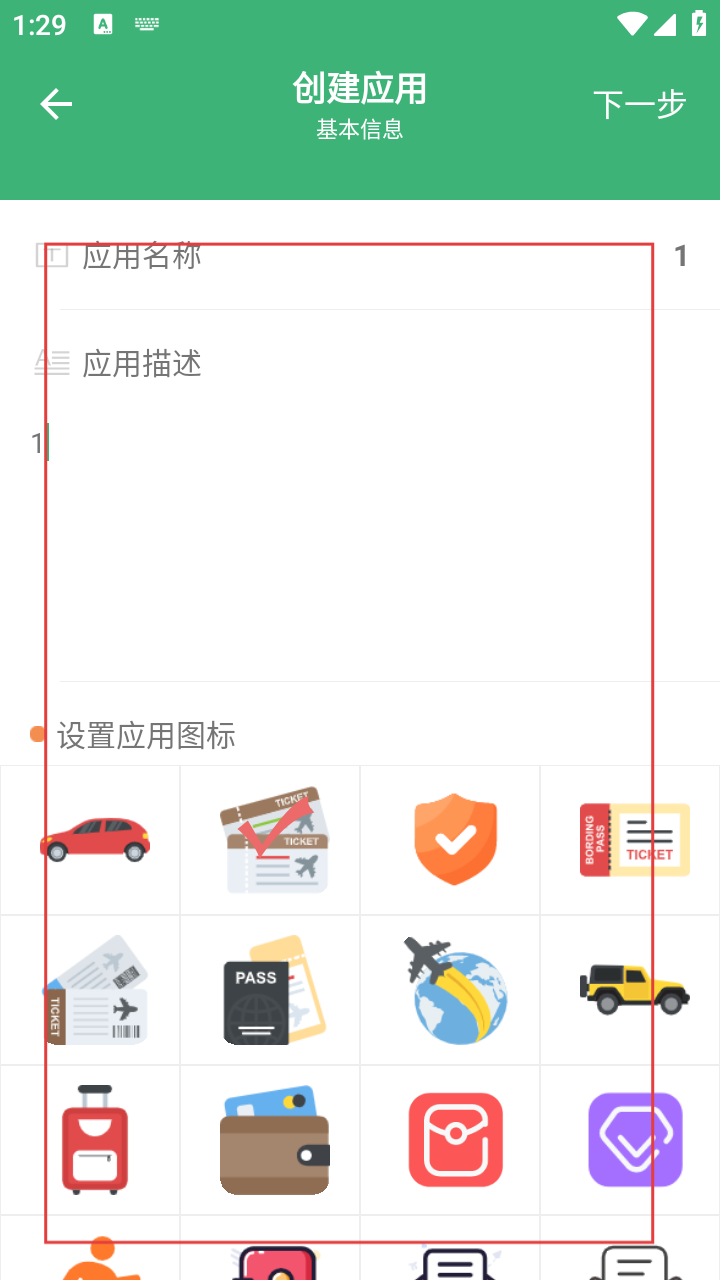Choose the gray flight ticket icon
This screenshot has height=1280, width=720.
(x=94, y=990)
